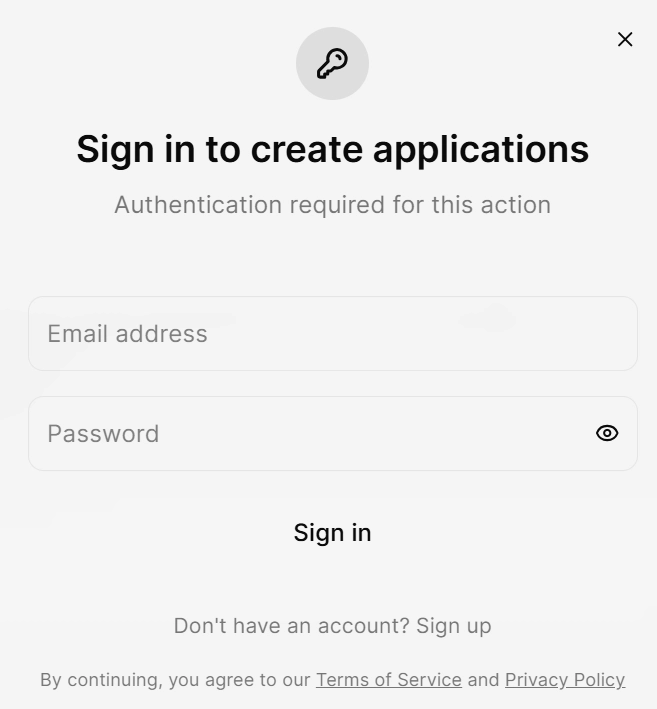
Task: Tap the Sign in button
Action: [332, 533]
